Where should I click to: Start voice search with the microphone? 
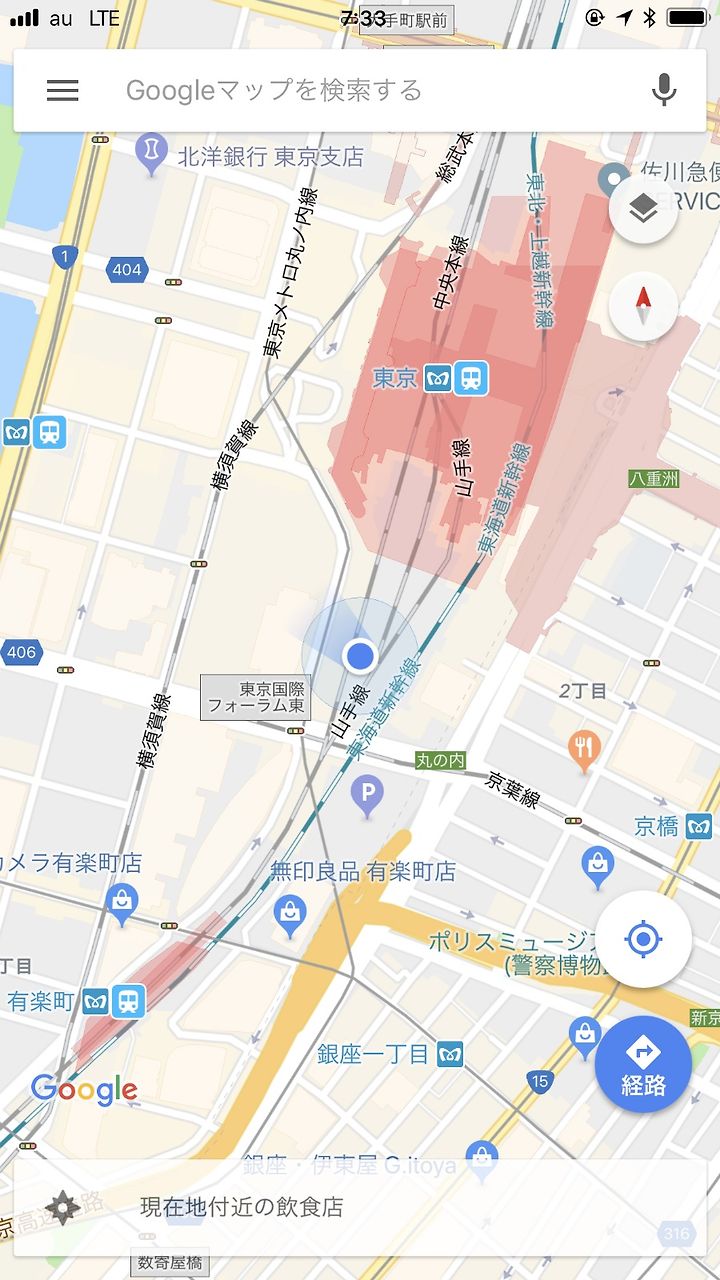point(664,91)
